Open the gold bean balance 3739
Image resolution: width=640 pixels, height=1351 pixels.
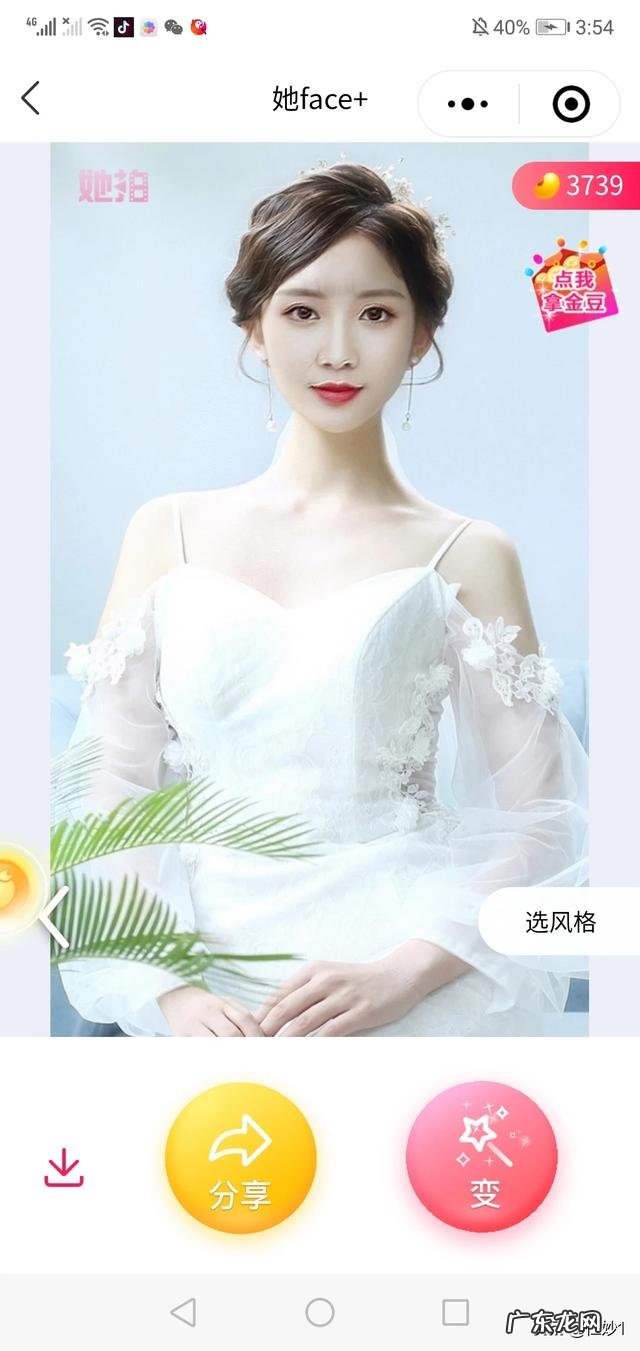[x=578, y=185]
